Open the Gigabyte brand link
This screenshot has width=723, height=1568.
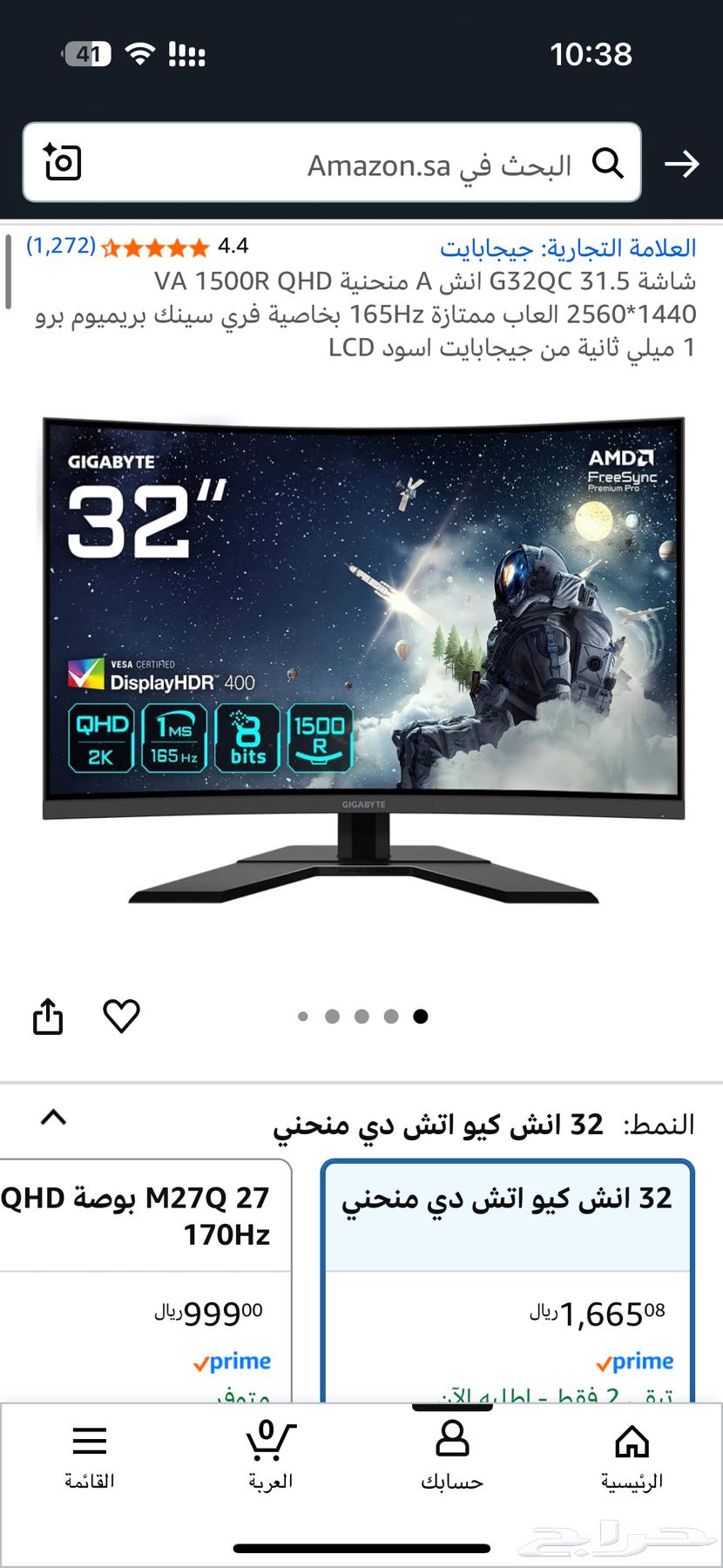tap(568, 248)
